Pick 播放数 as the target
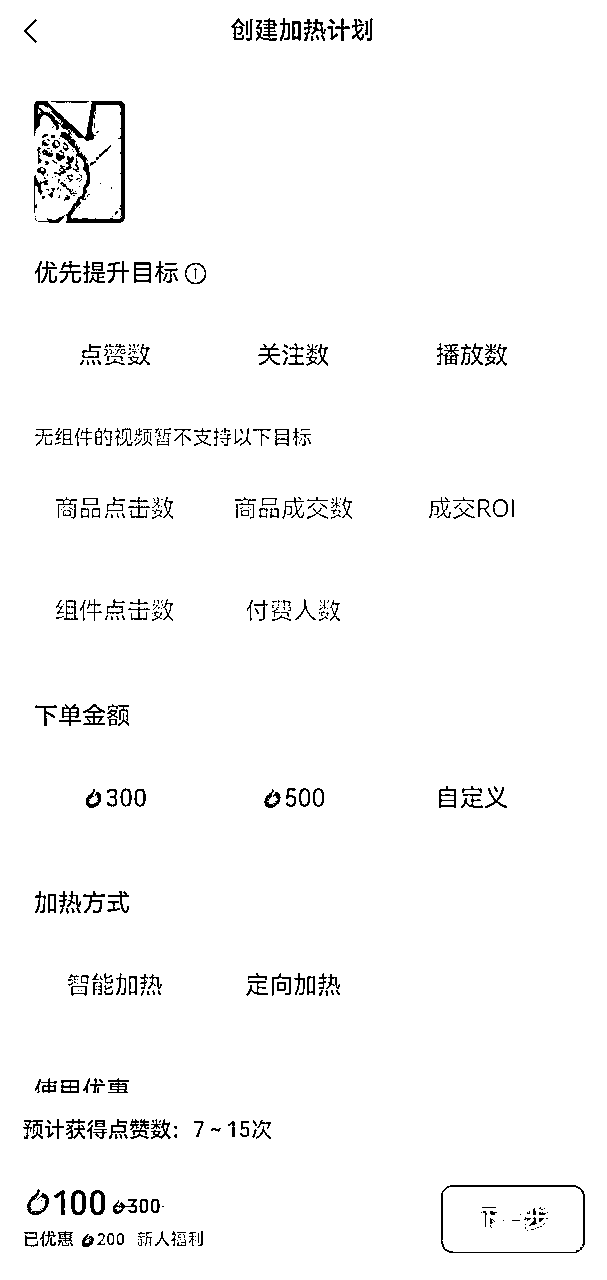This screenshot has width=607, height=1280. point(472,355)
